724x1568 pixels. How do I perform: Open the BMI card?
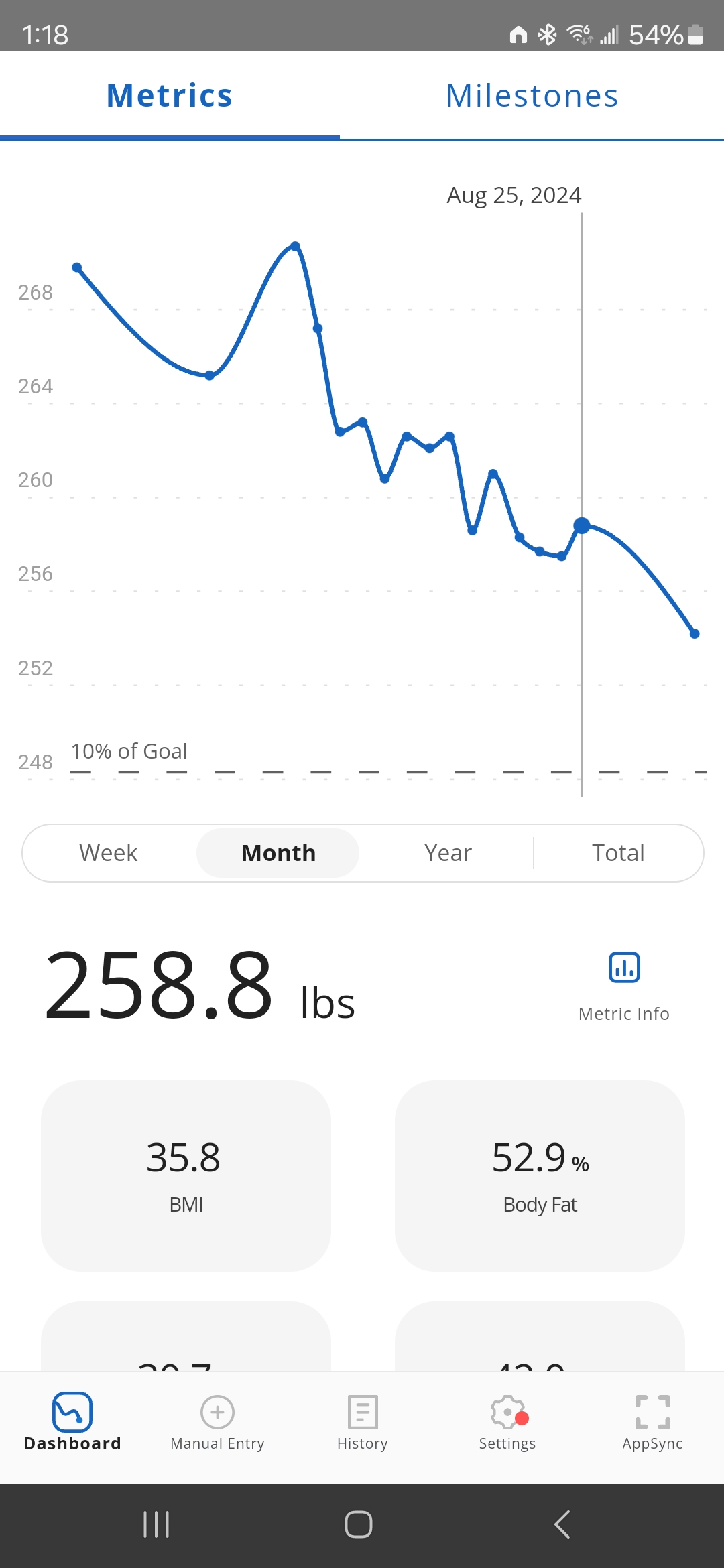pyautogui.click(x=186, y=1175)
